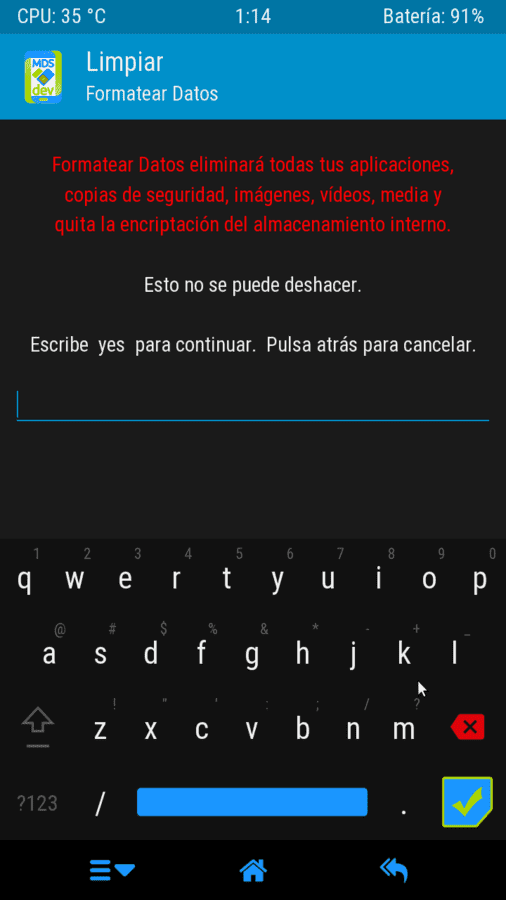Type the period key
The width and height of the screenshot is (506, 900).
pyautogui.click(x=404, y=804)
